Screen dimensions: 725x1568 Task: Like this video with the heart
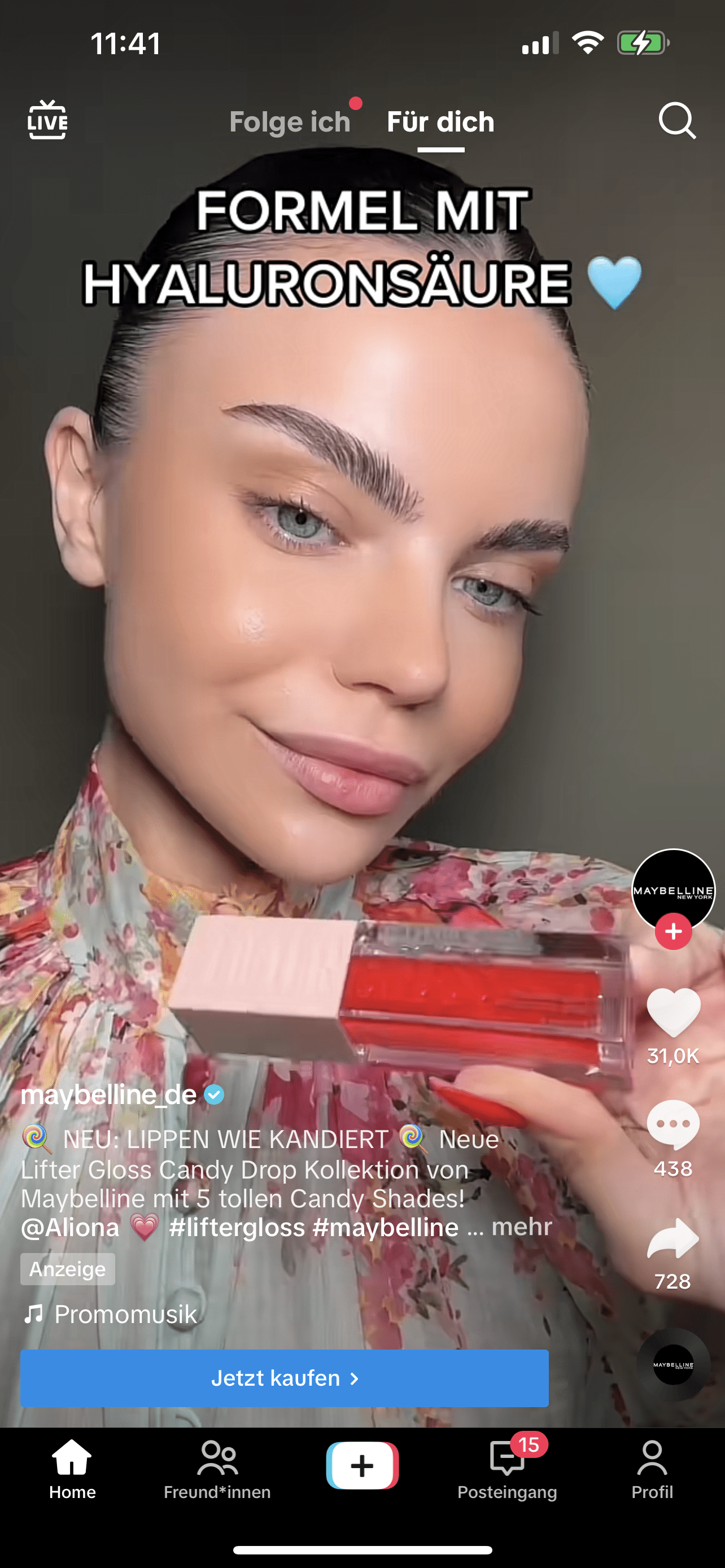[x=673, y=1012]
